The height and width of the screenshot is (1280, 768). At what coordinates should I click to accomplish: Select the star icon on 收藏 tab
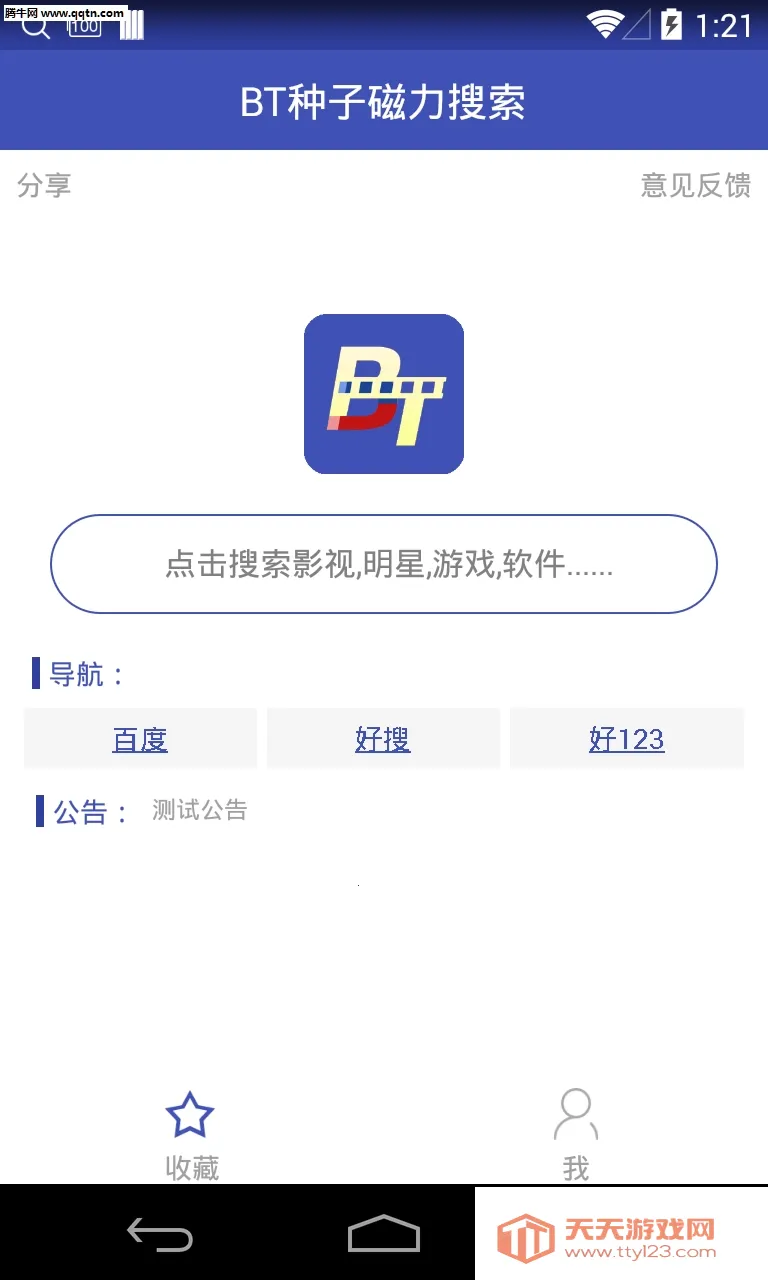coord(190,1113)
